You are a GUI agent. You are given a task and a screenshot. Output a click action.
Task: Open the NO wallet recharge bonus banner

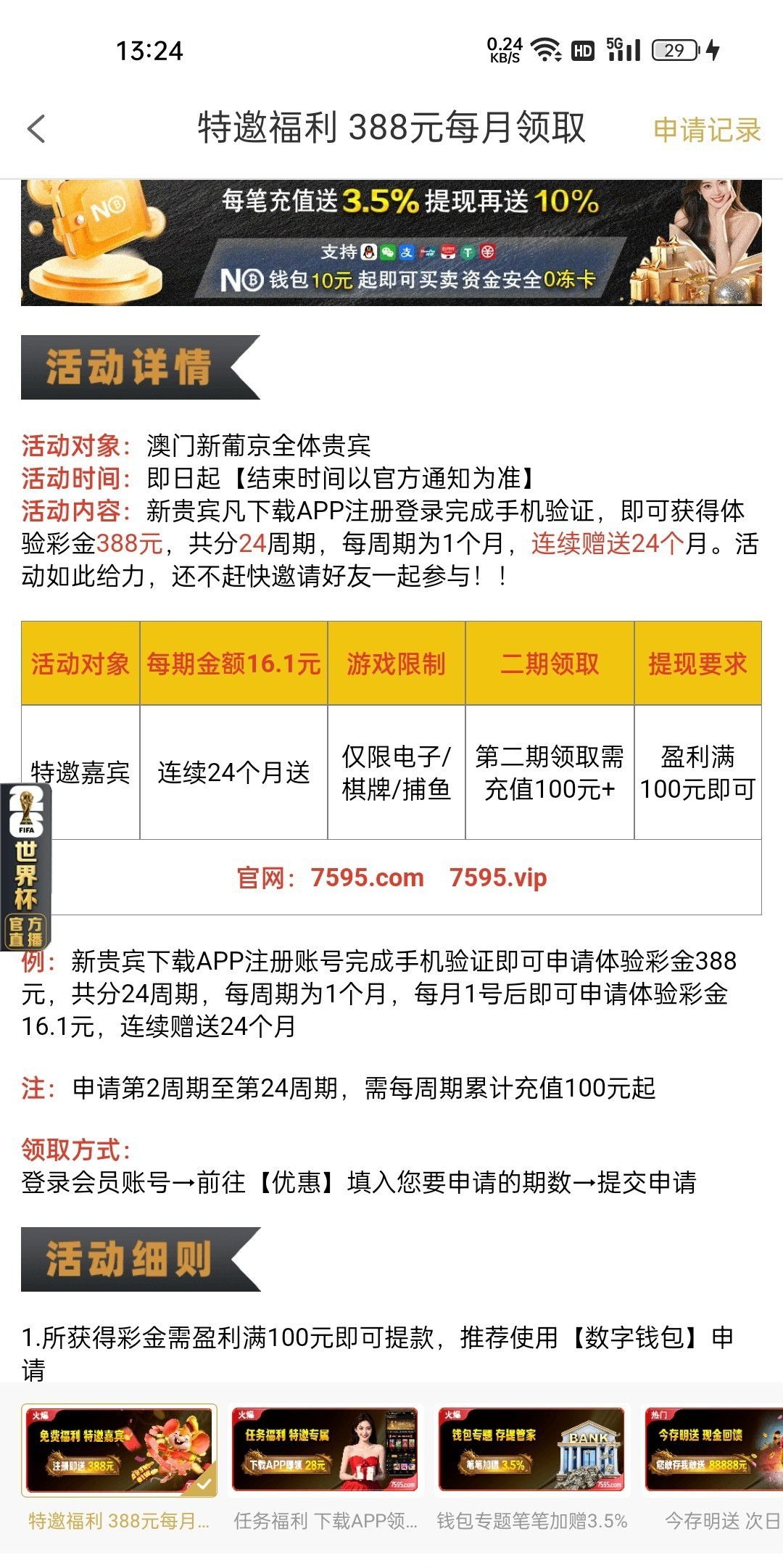(x=391, y=243)
